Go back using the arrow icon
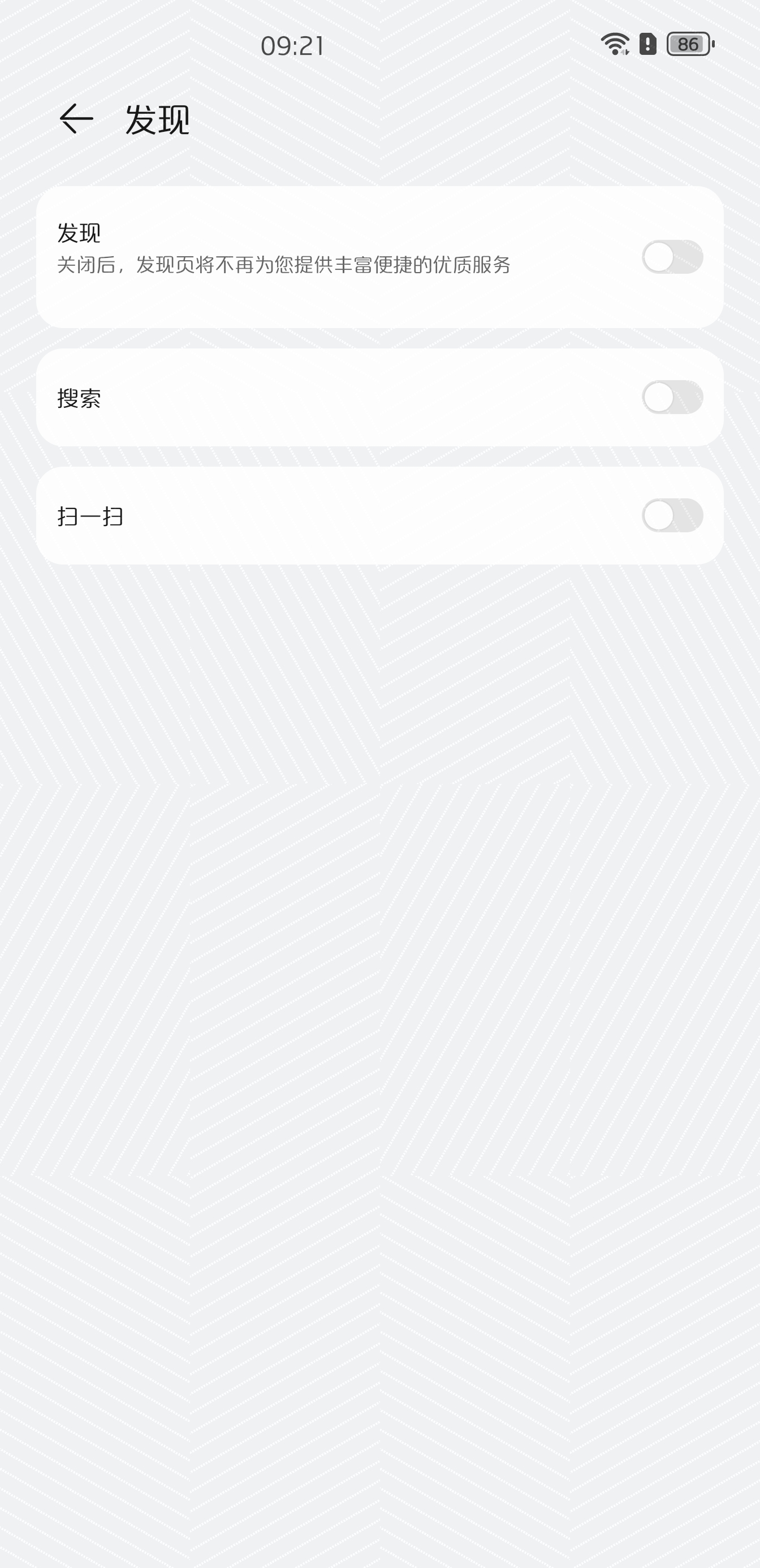The image size is (760, 1568). tap(76, 119)
